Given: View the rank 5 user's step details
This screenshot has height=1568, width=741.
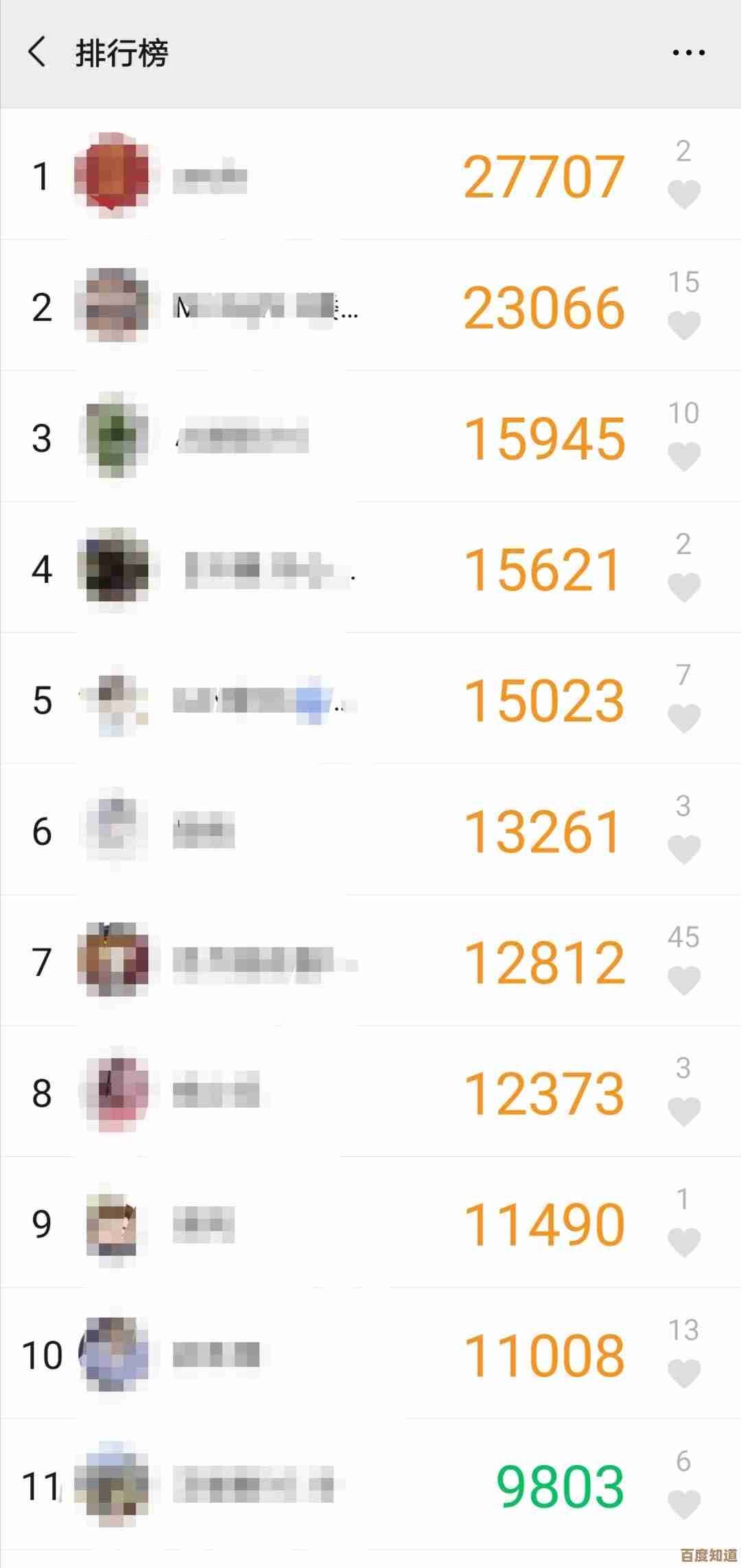Looking at the screenshot, I should (x=343, y=700).
